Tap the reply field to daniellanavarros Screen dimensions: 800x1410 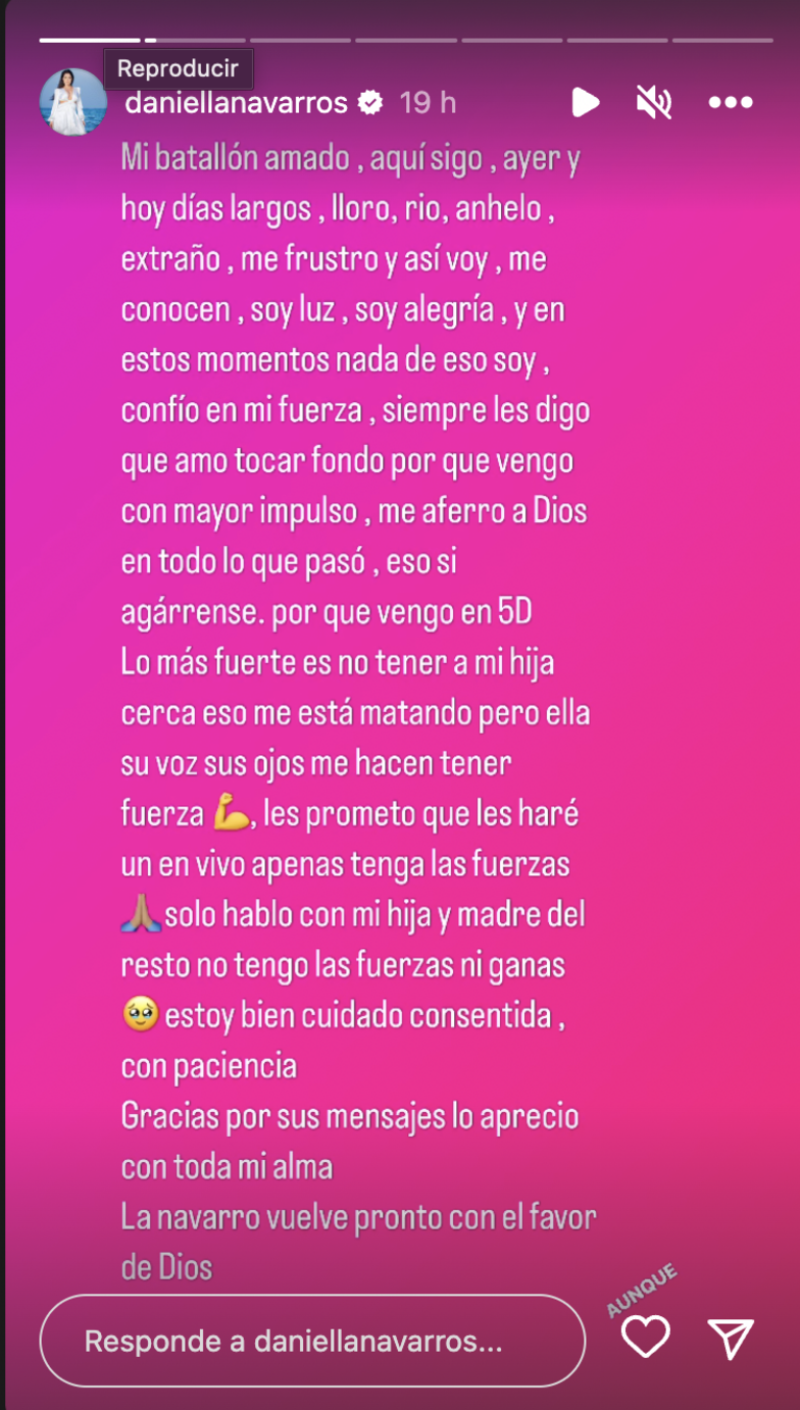pos(312,1340)
